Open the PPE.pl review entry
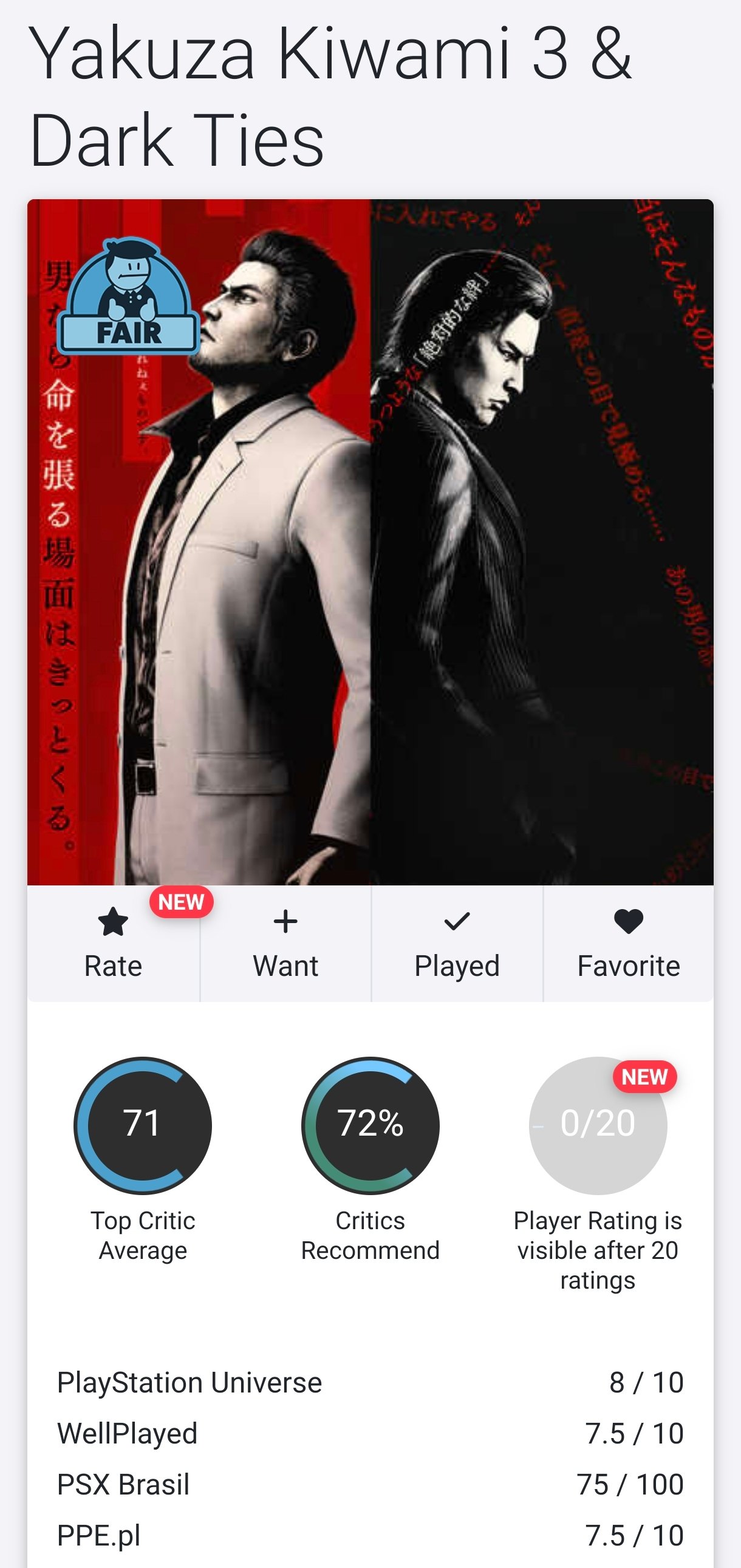The image size is (741, 1568). pos(98,1535)
